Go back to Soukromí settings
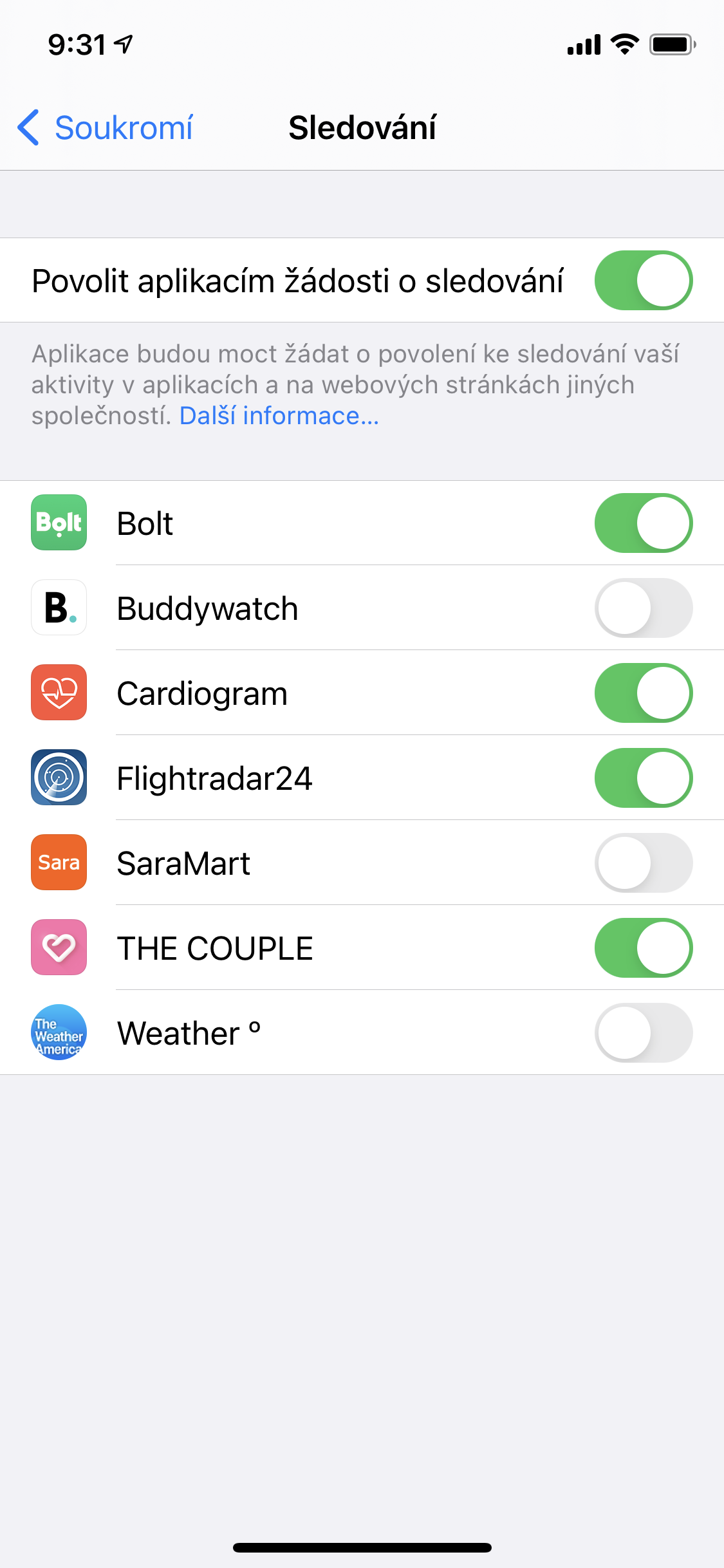 coord(106,127)
